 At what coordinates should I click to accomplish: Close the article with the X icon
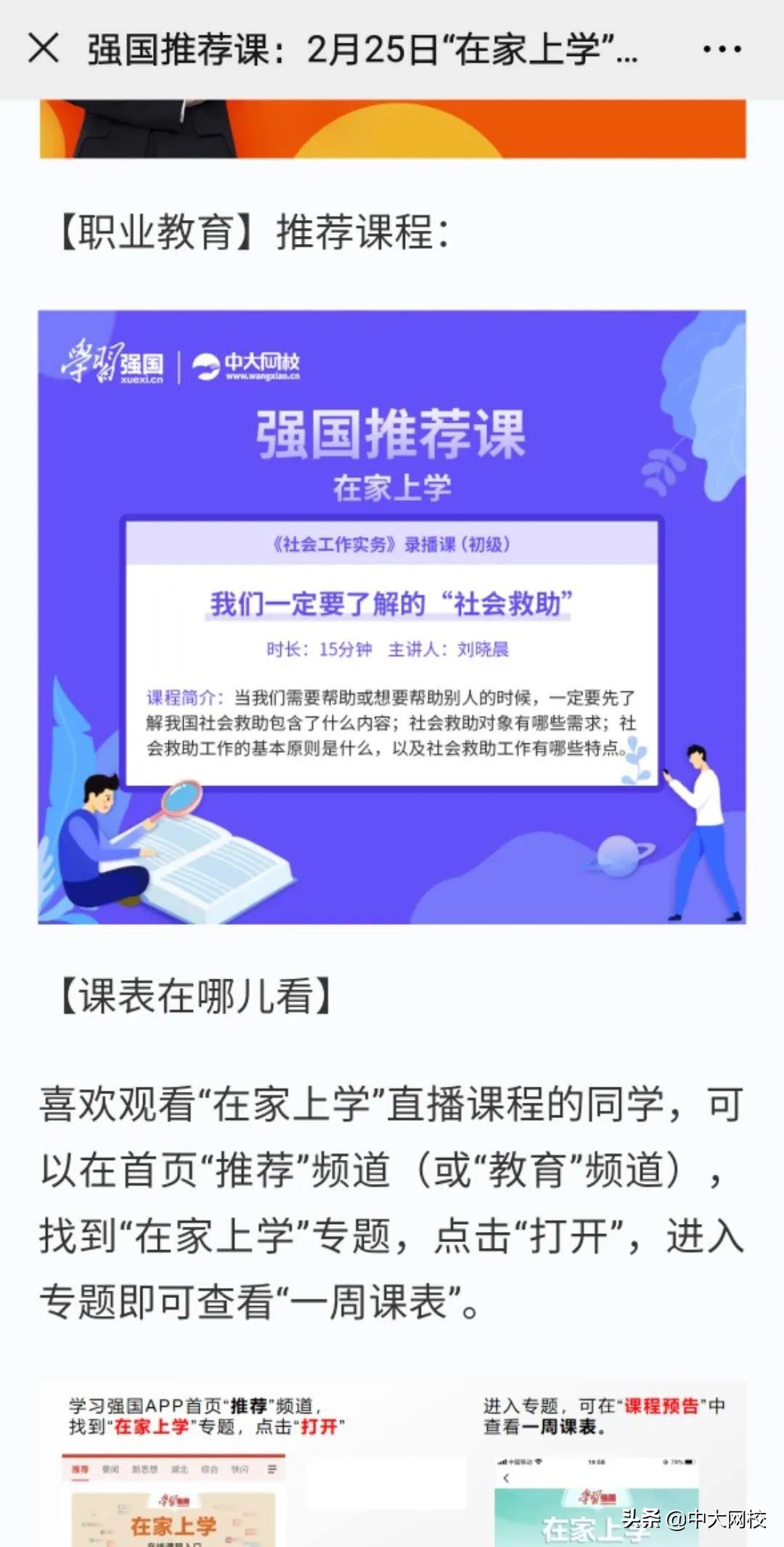point(44,48)
